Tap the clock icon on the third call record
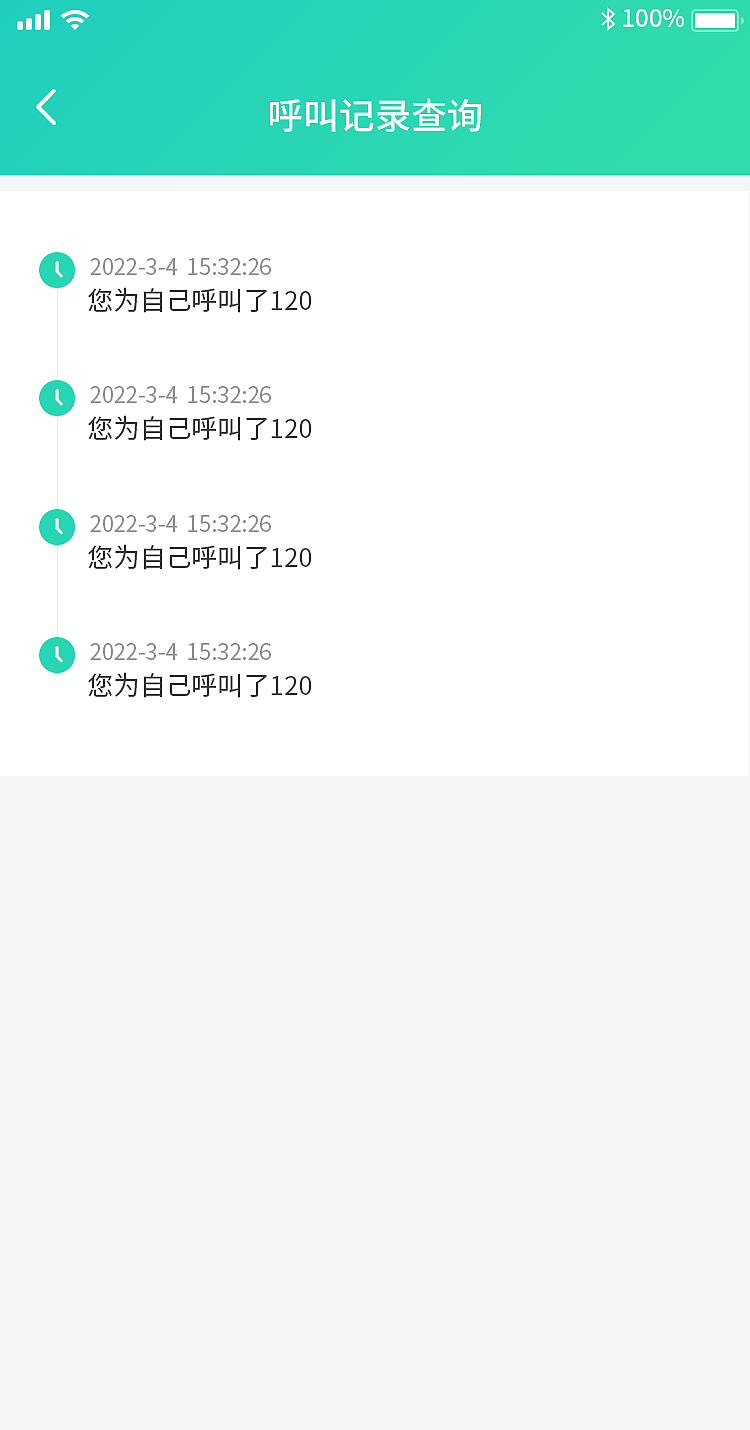 pos(57,527)
